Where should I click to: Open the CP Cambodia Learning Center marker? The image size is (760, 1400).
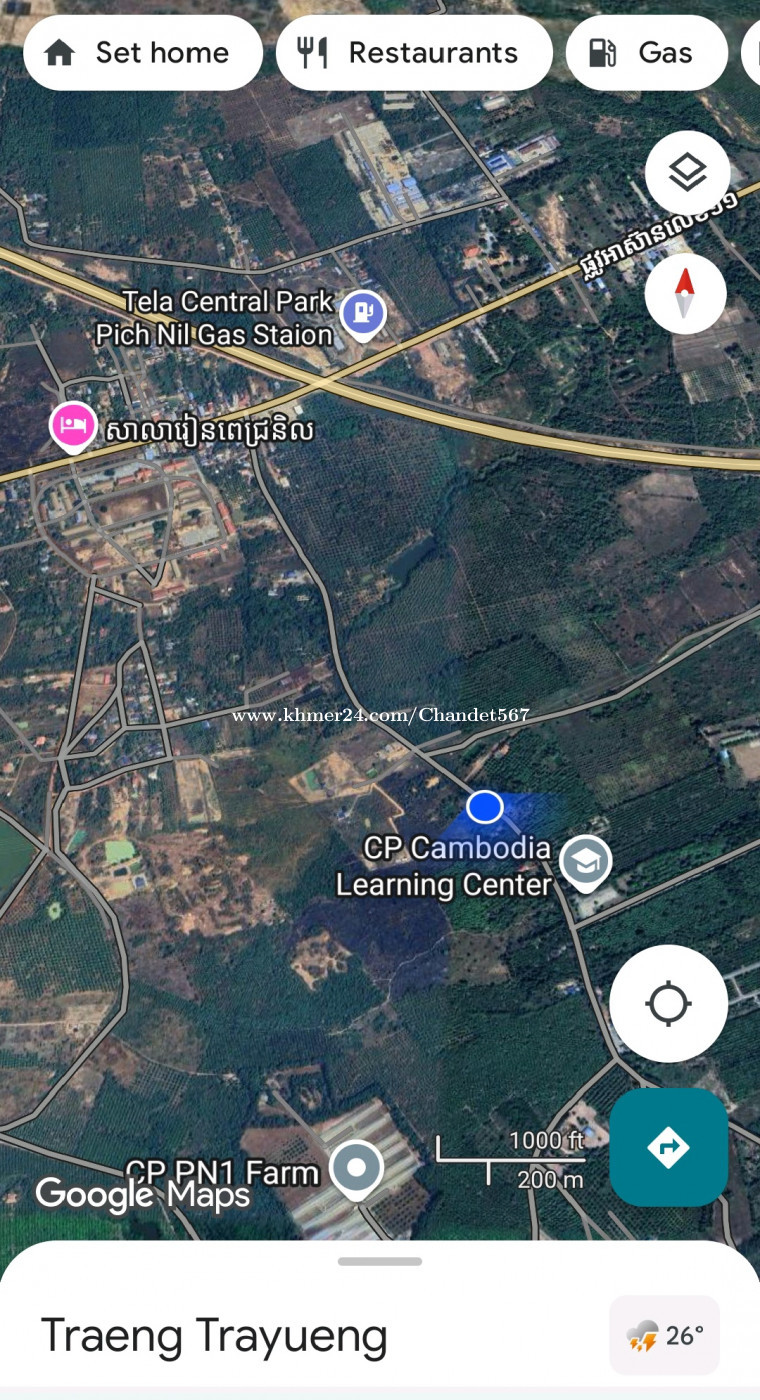click(x=586, y=863)
